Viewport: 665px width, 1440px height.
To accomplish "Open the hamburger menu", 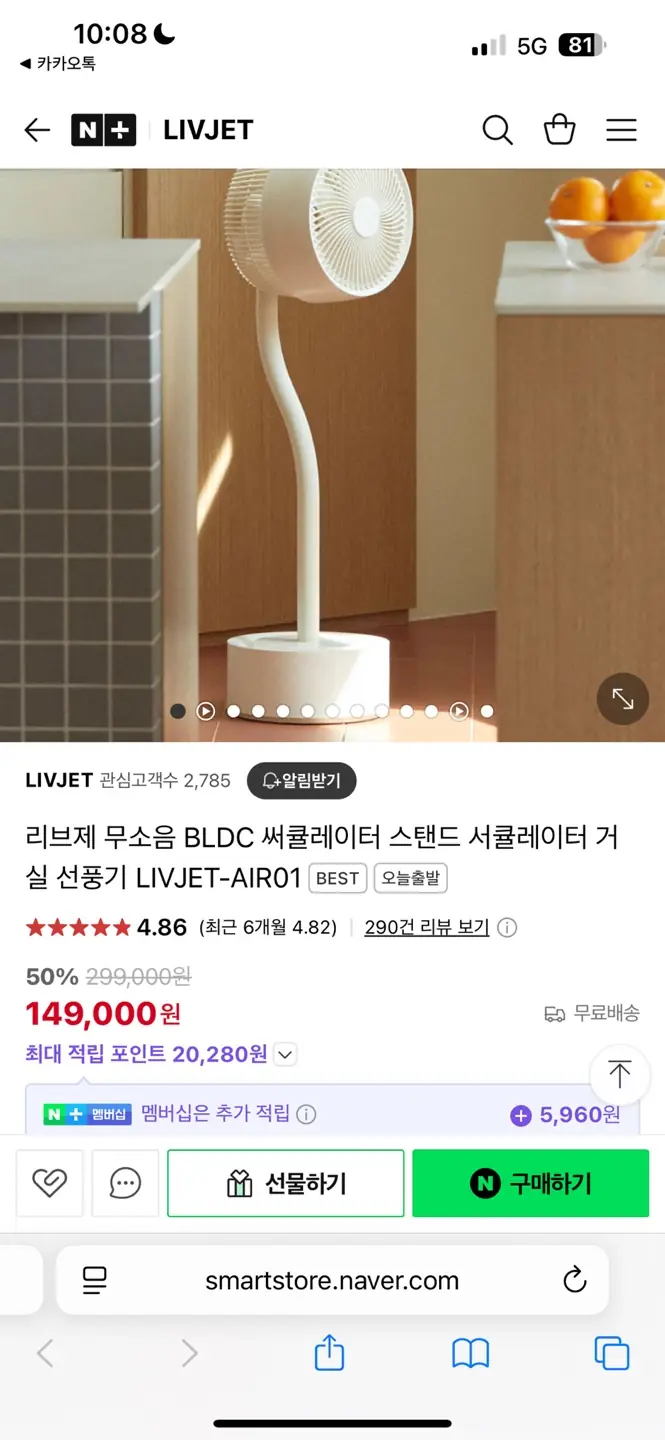I will 621,130.
